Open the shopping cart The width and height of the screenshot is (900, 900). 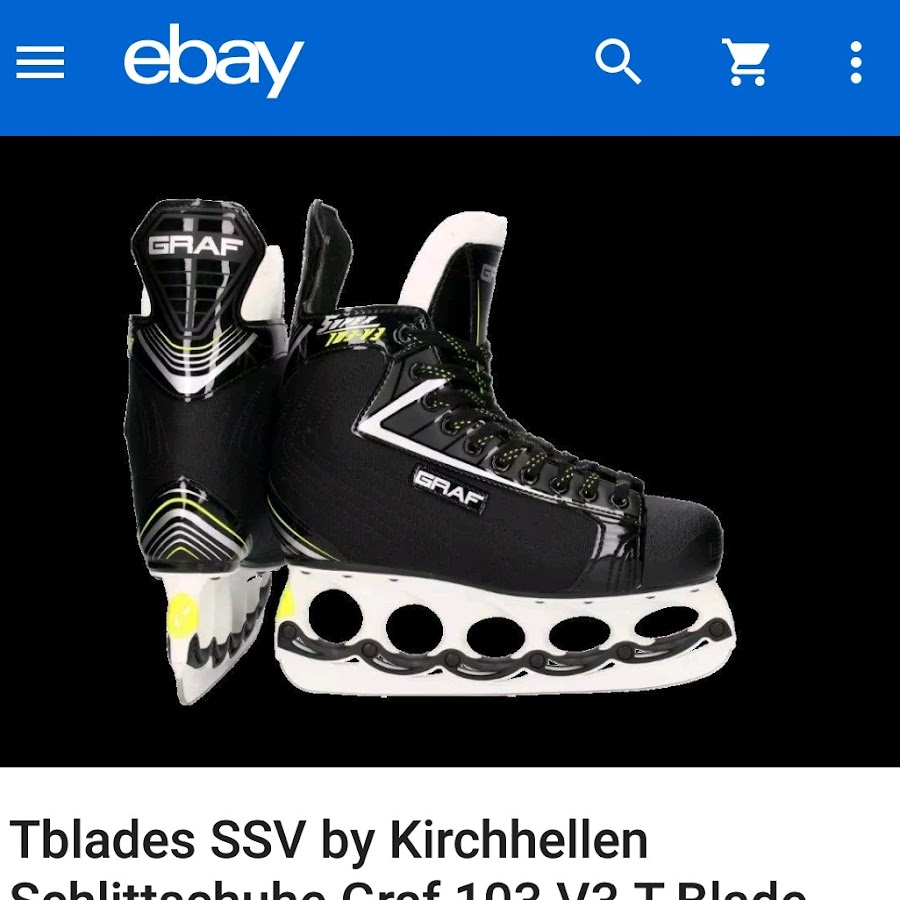point(746,63)
